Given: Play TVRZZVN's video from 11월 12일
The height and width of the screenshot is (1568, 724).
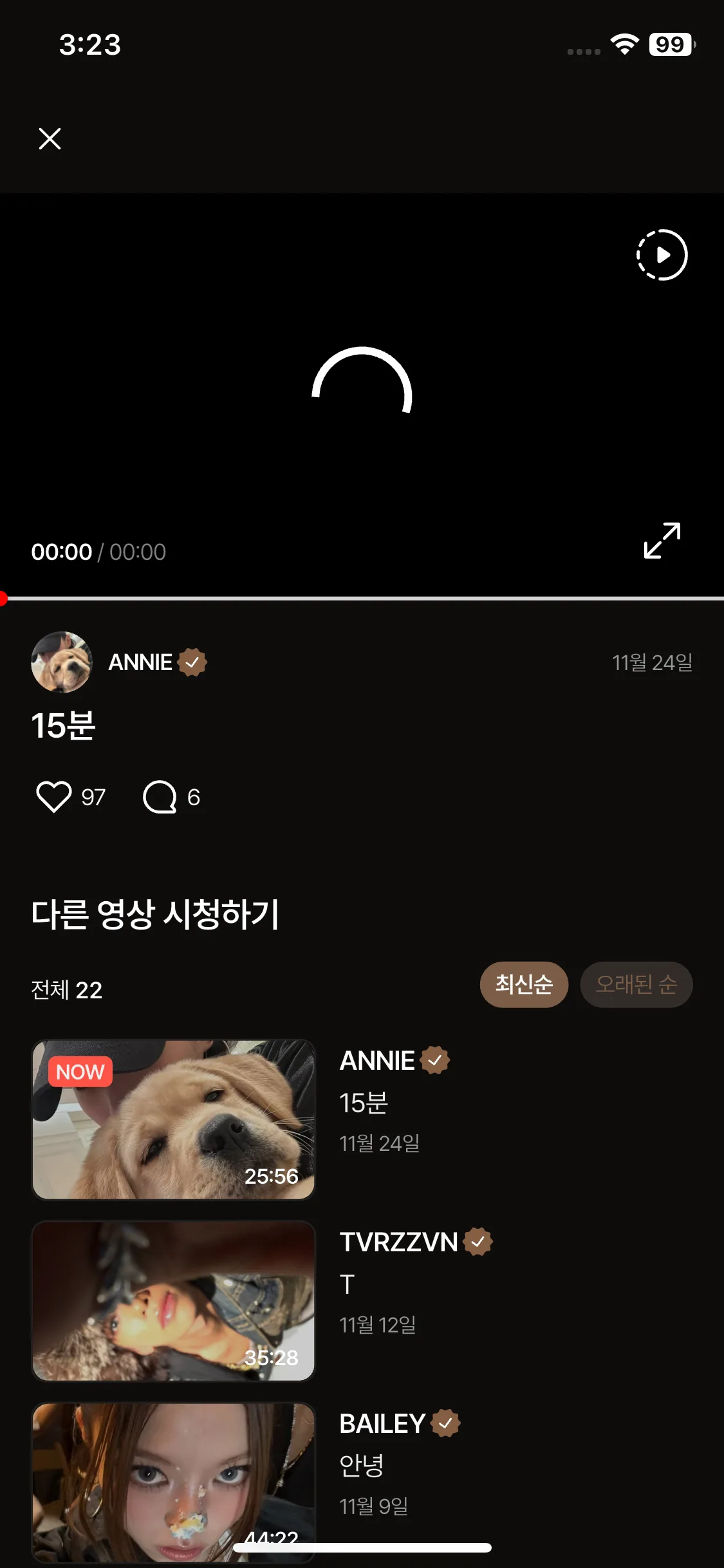Looking at the screenshot, I should tap(174, 1301).
